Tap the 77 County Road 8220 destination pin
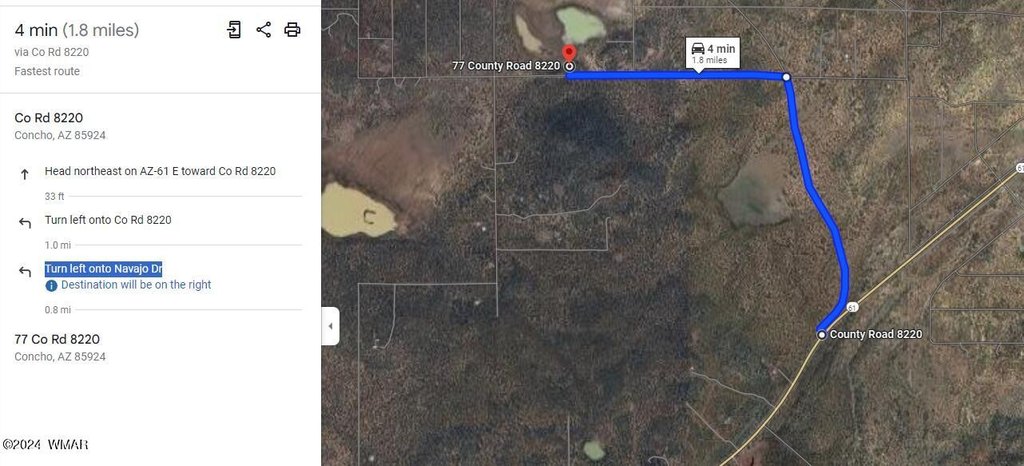The image size is (1024, 466). [569, 53]
